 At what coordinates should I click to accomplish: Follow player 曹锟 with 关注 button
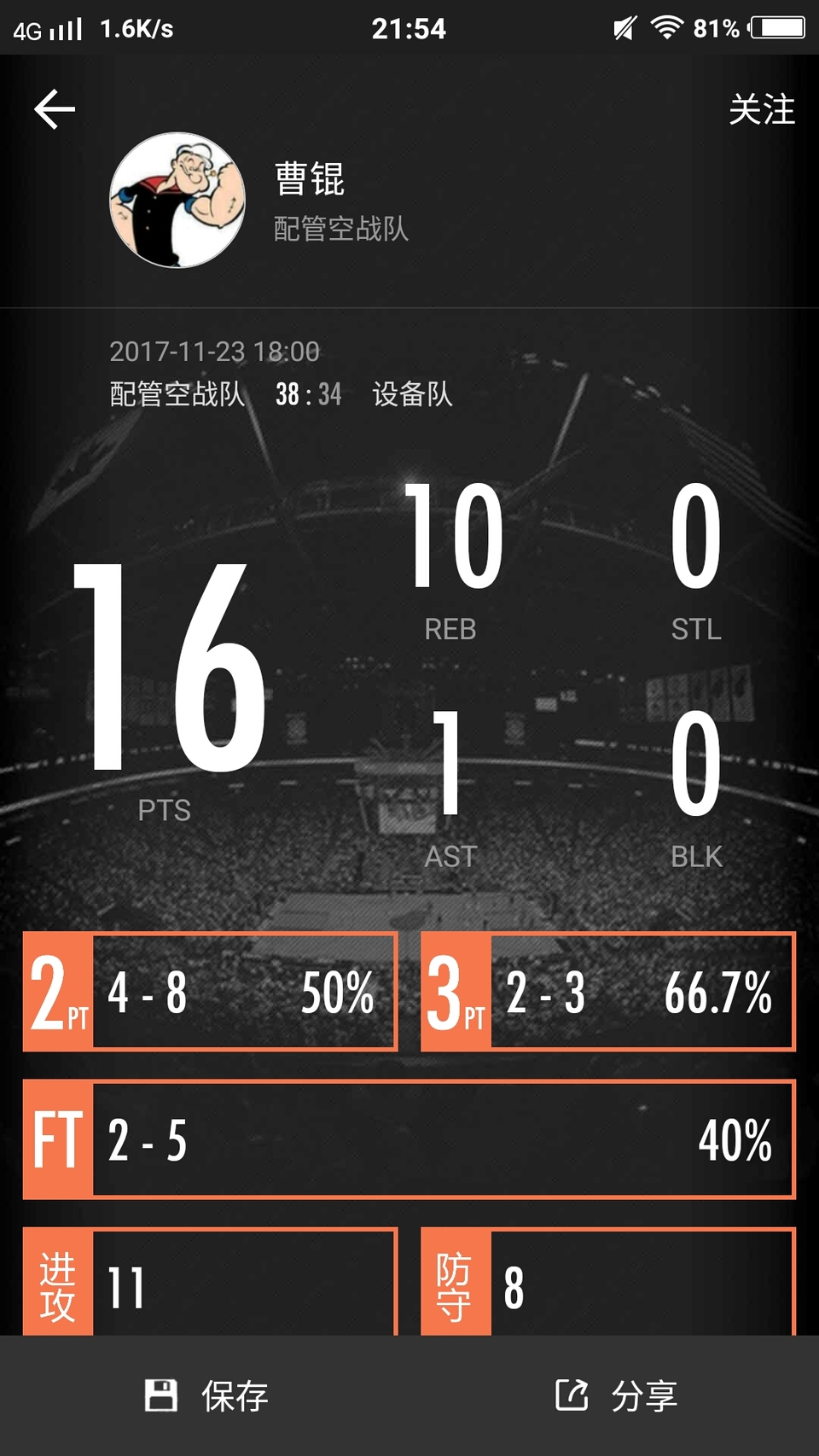pos(761,110)
